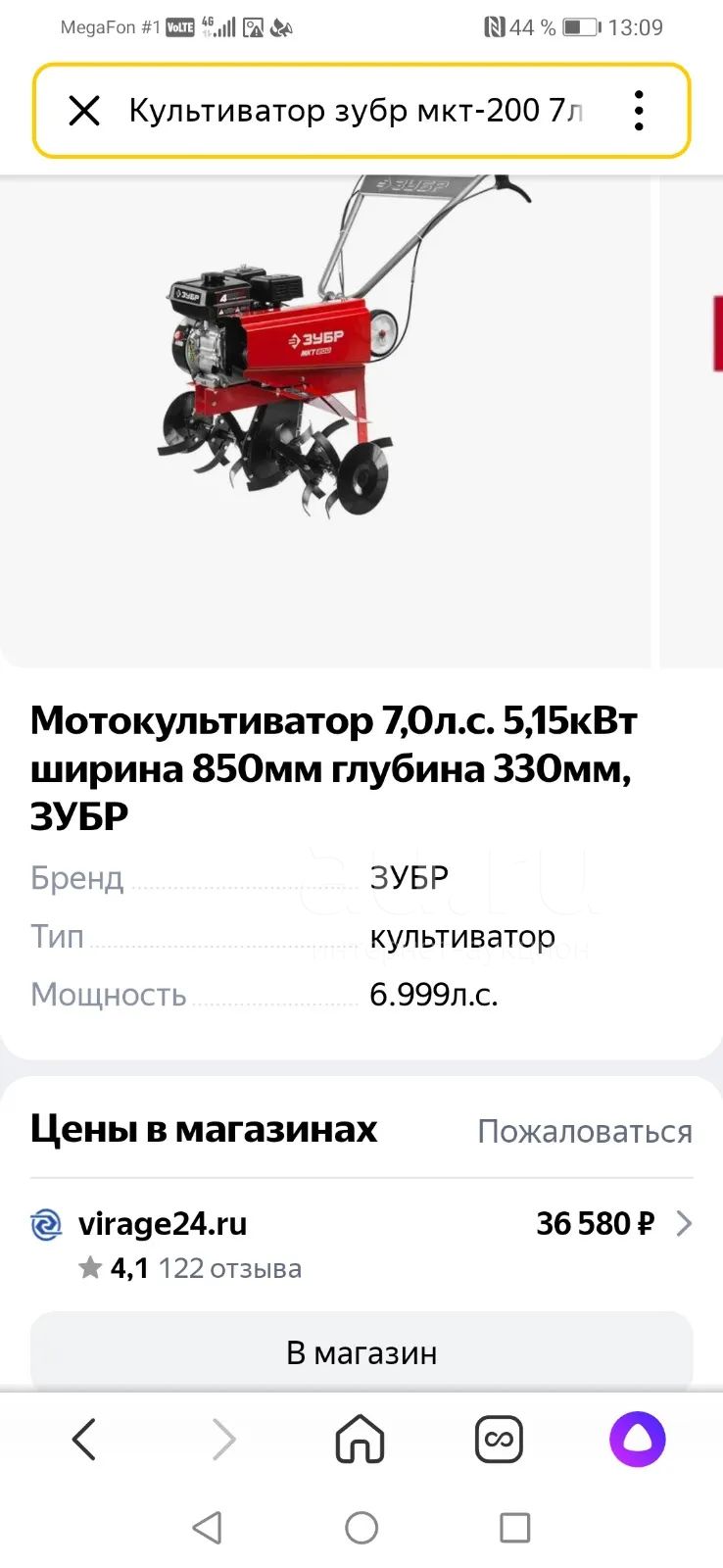Close the search query with the X icon

coord(84,111)
